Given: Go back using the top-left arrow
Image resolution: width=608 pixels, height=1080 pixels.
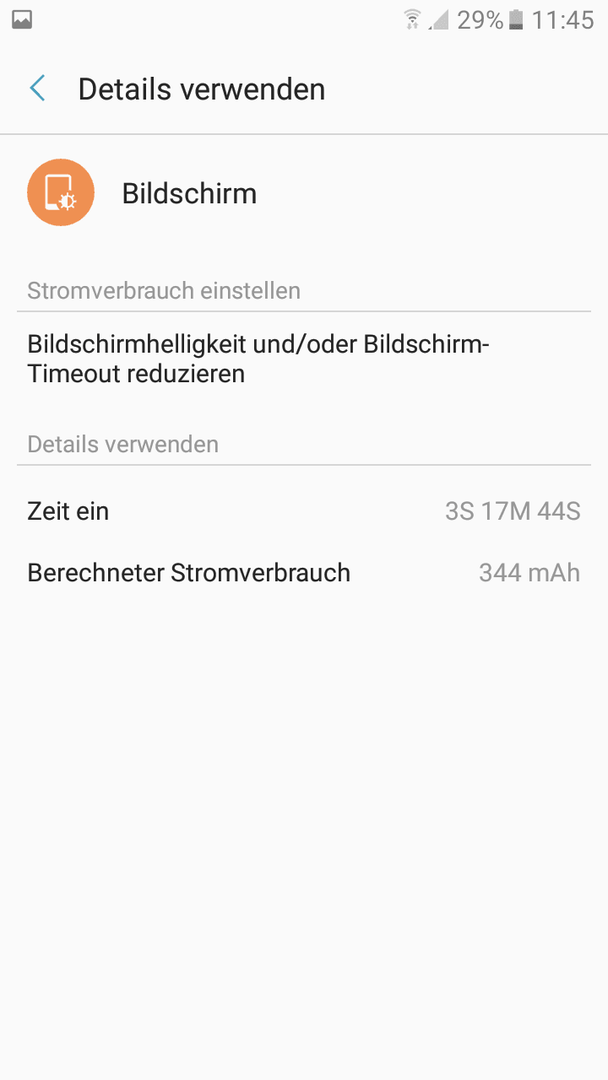Looking at the screenshot, I should point(37,89).
